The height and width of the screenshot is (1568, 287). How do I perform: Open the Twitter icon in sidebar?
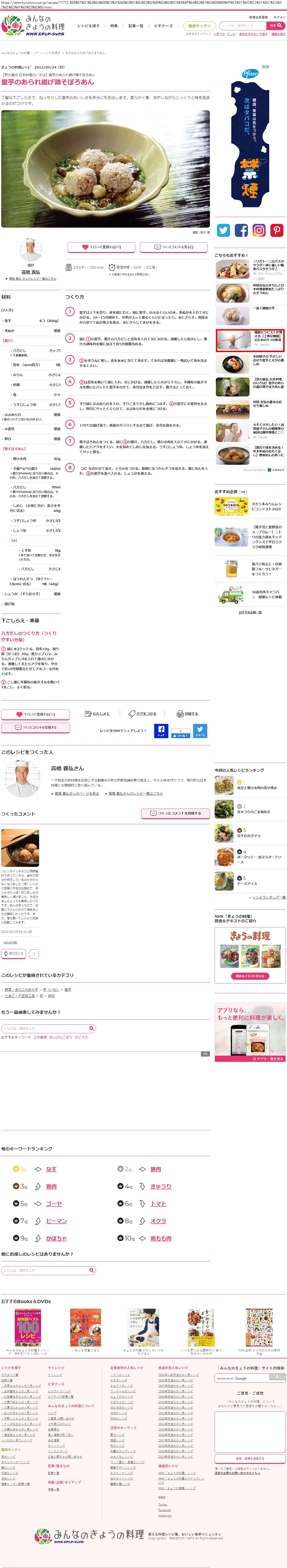pyautogui.click(x=224, y=230)
